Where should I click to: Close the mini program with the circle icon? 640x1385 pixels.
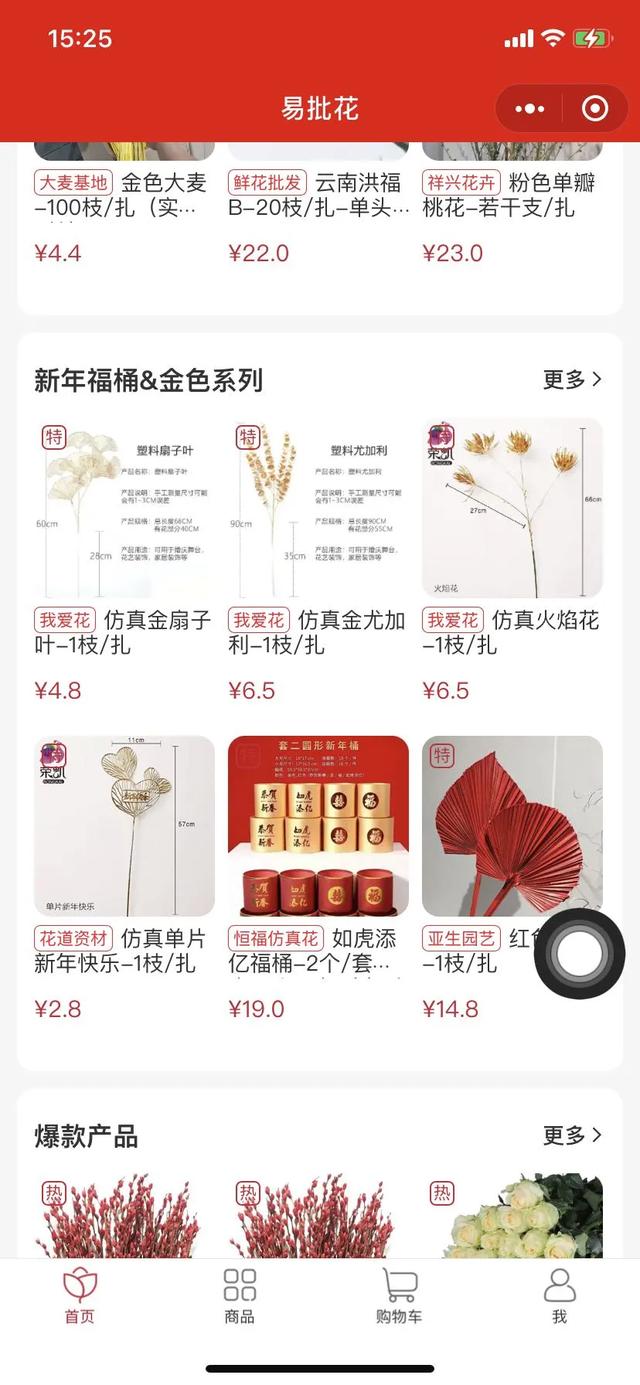click(x=595, y=109)
